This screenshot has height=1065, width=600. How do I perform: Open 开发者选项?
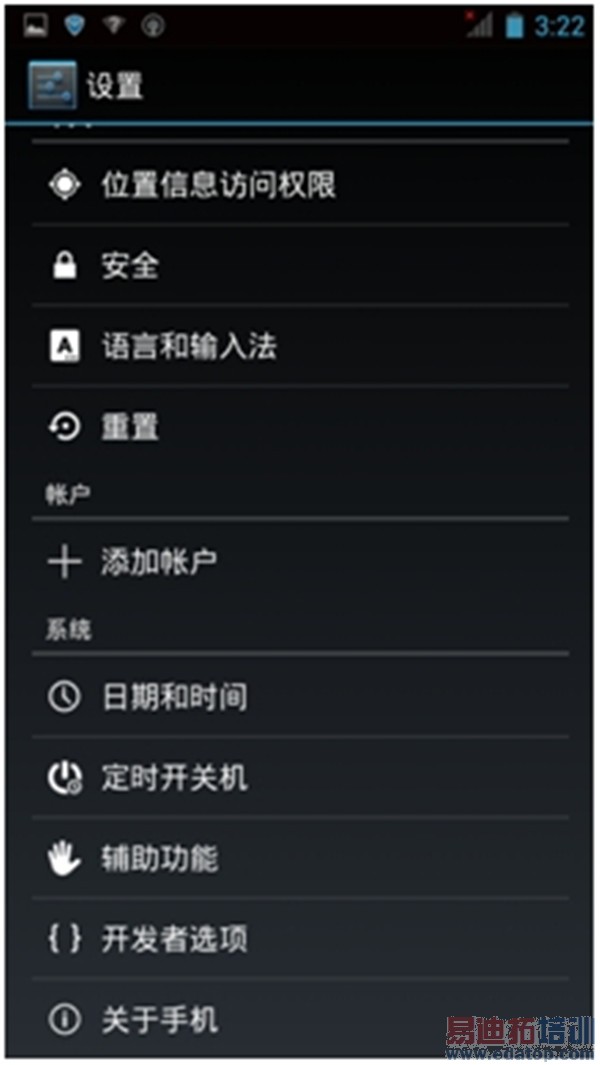pos(174,939)
